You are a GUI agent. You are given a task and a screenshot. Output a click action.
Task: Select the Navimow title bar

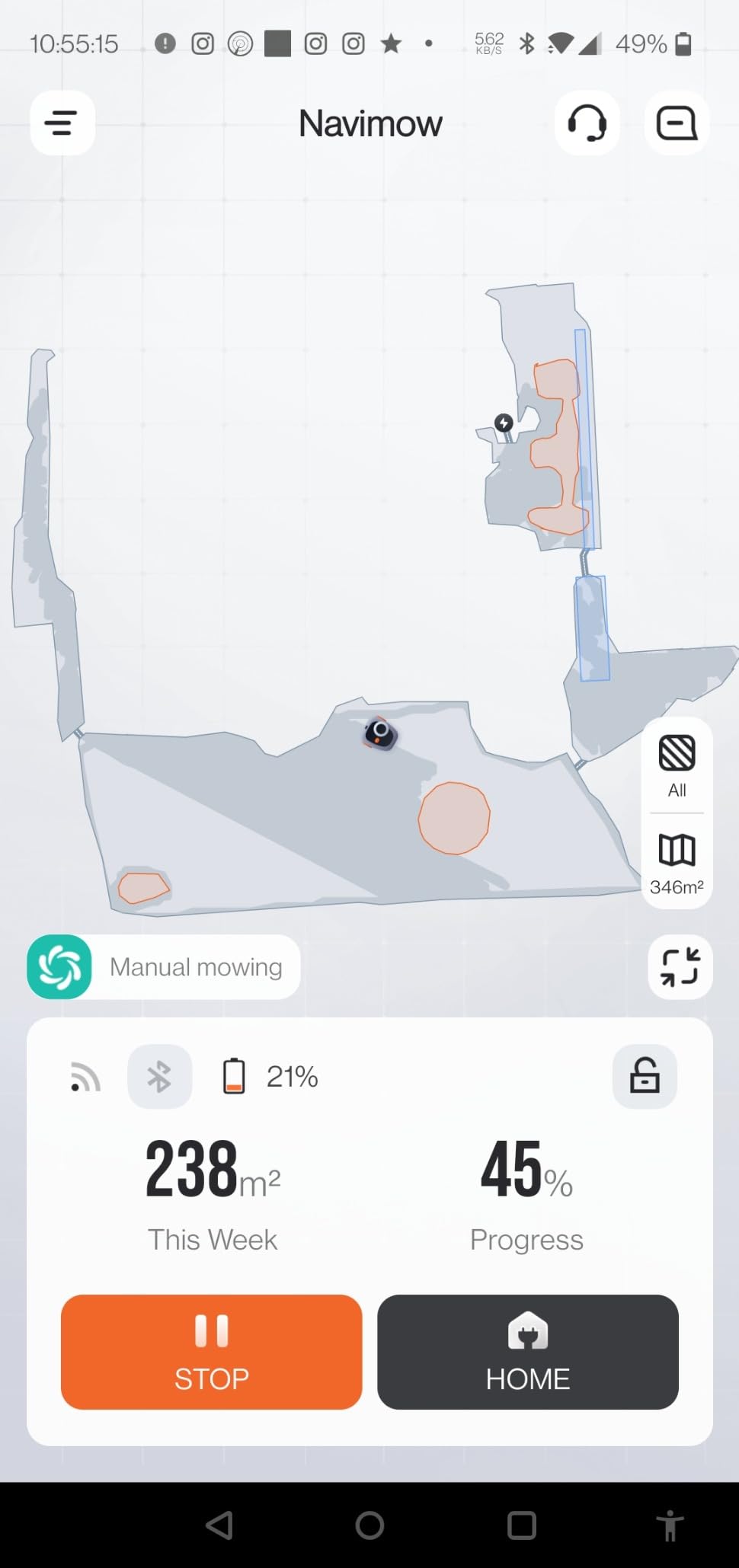coord(370,123)
